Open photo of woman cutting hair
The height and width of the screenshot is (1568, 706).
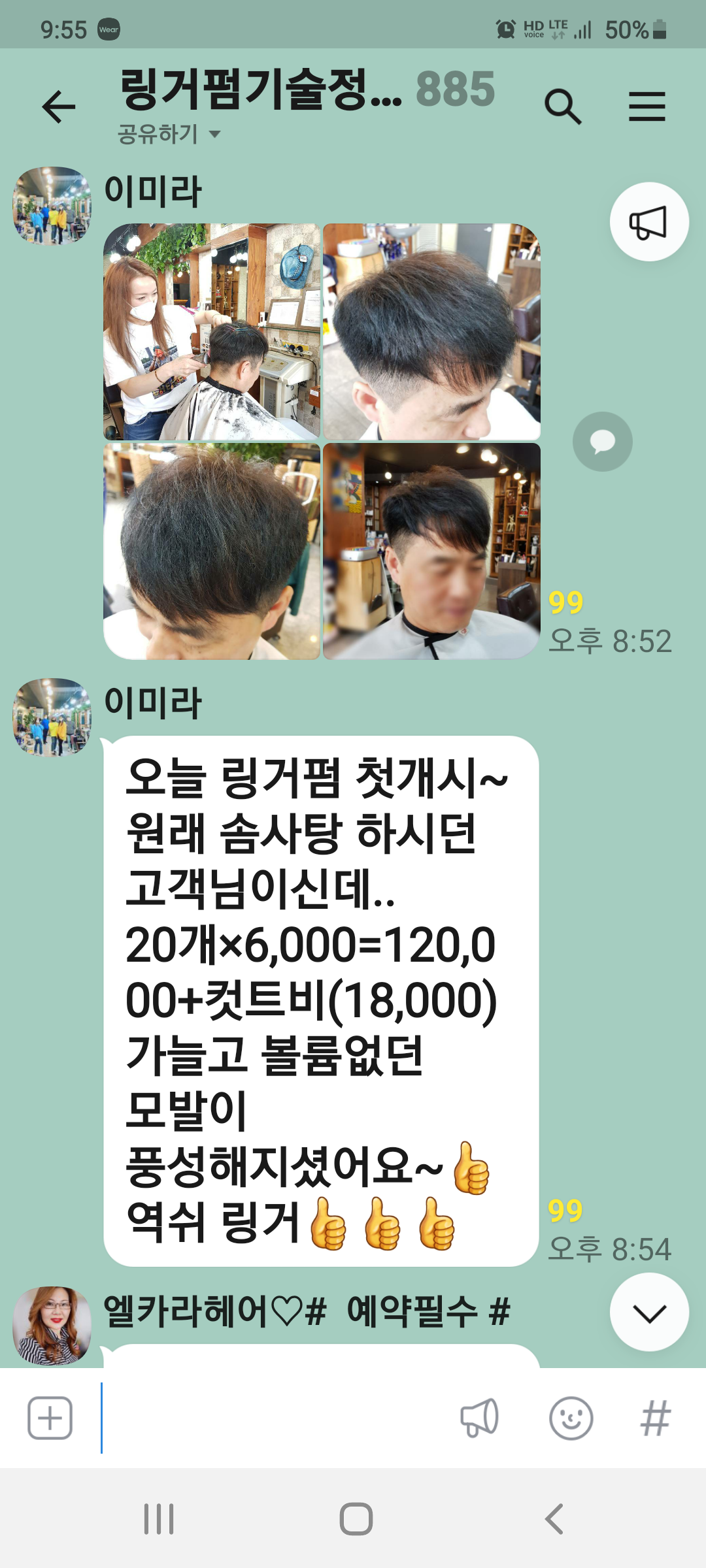(x=212, y=332)
